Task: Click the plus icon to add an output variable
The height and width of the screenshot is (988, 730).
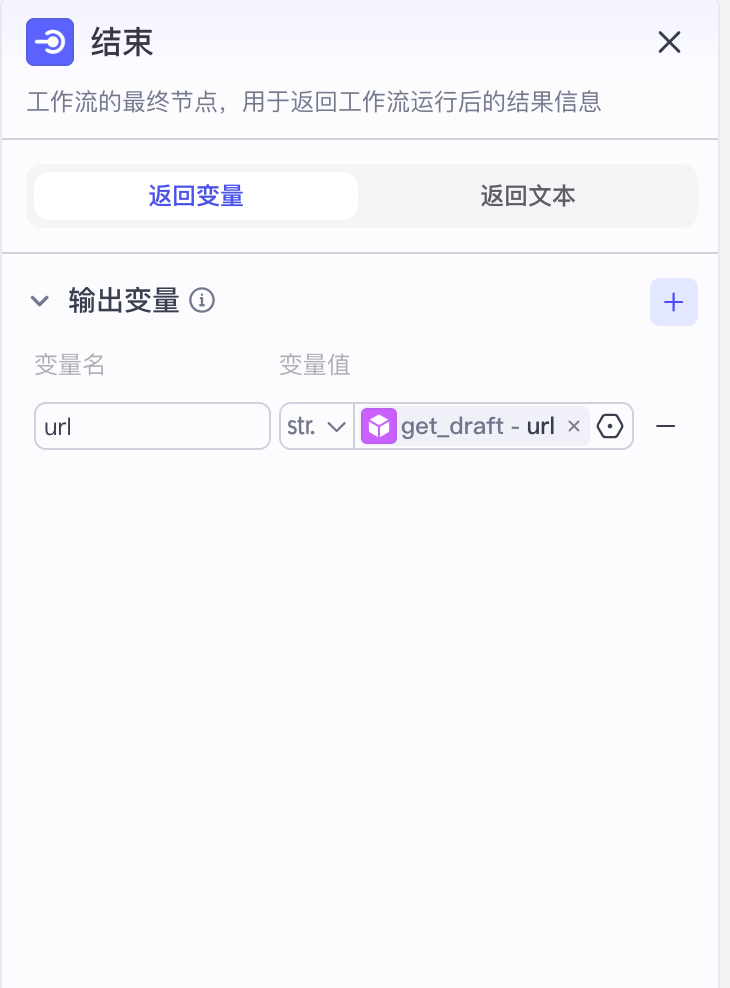Action: pos(673,301)
